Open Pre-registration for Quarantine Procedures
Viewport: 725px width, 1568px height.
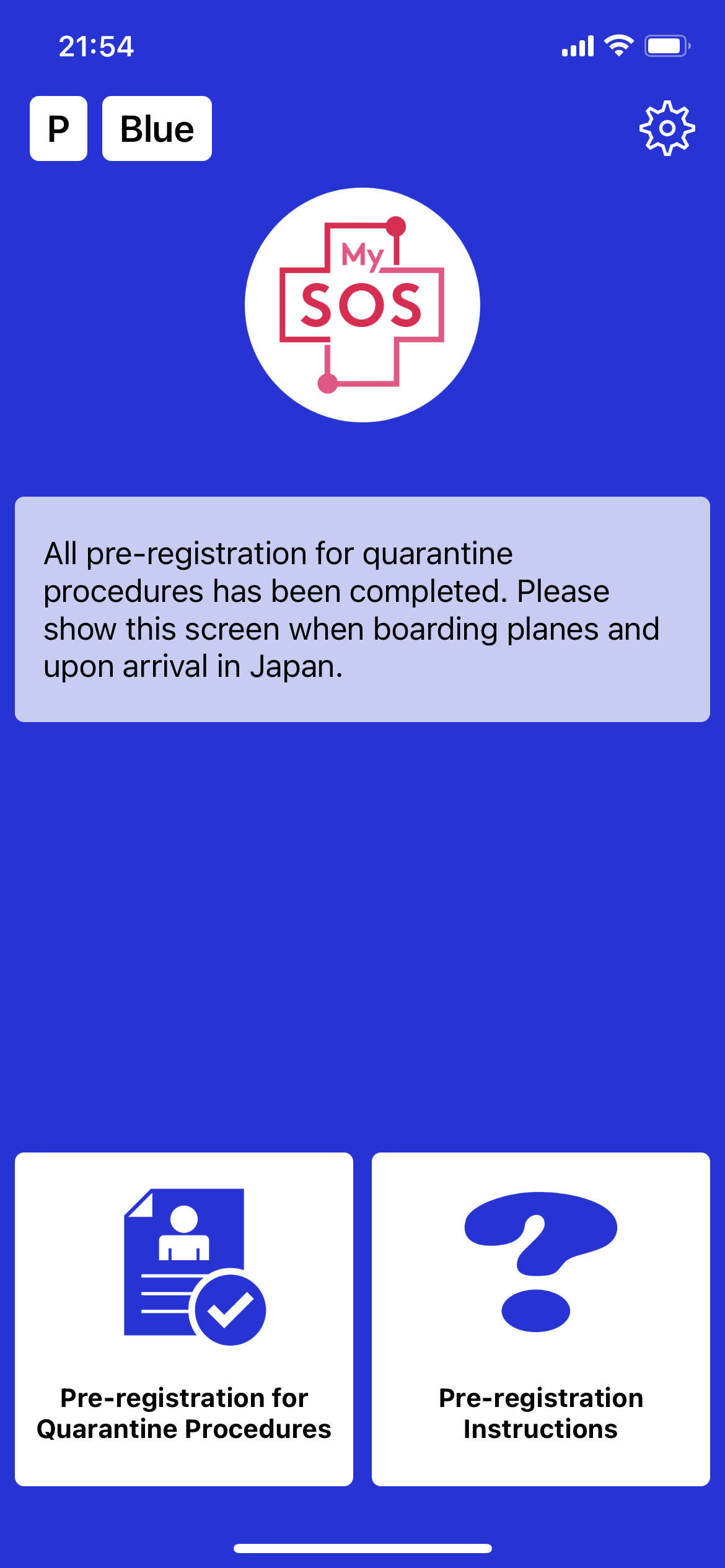tap(184, 1318)
